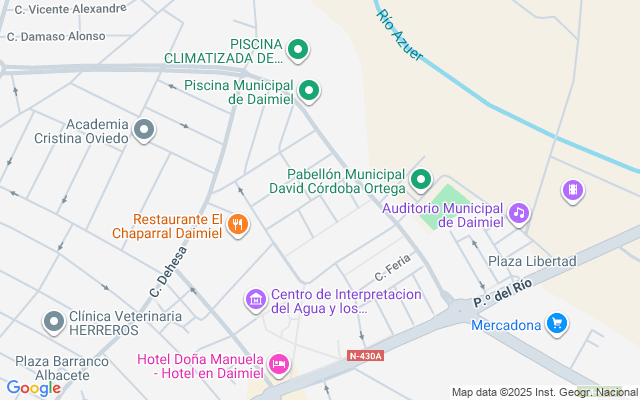The height and width of the screenshot is (400, 640).
Task: Tap the Academia Cristina Oviedo marker
Action: click(144, 129)
